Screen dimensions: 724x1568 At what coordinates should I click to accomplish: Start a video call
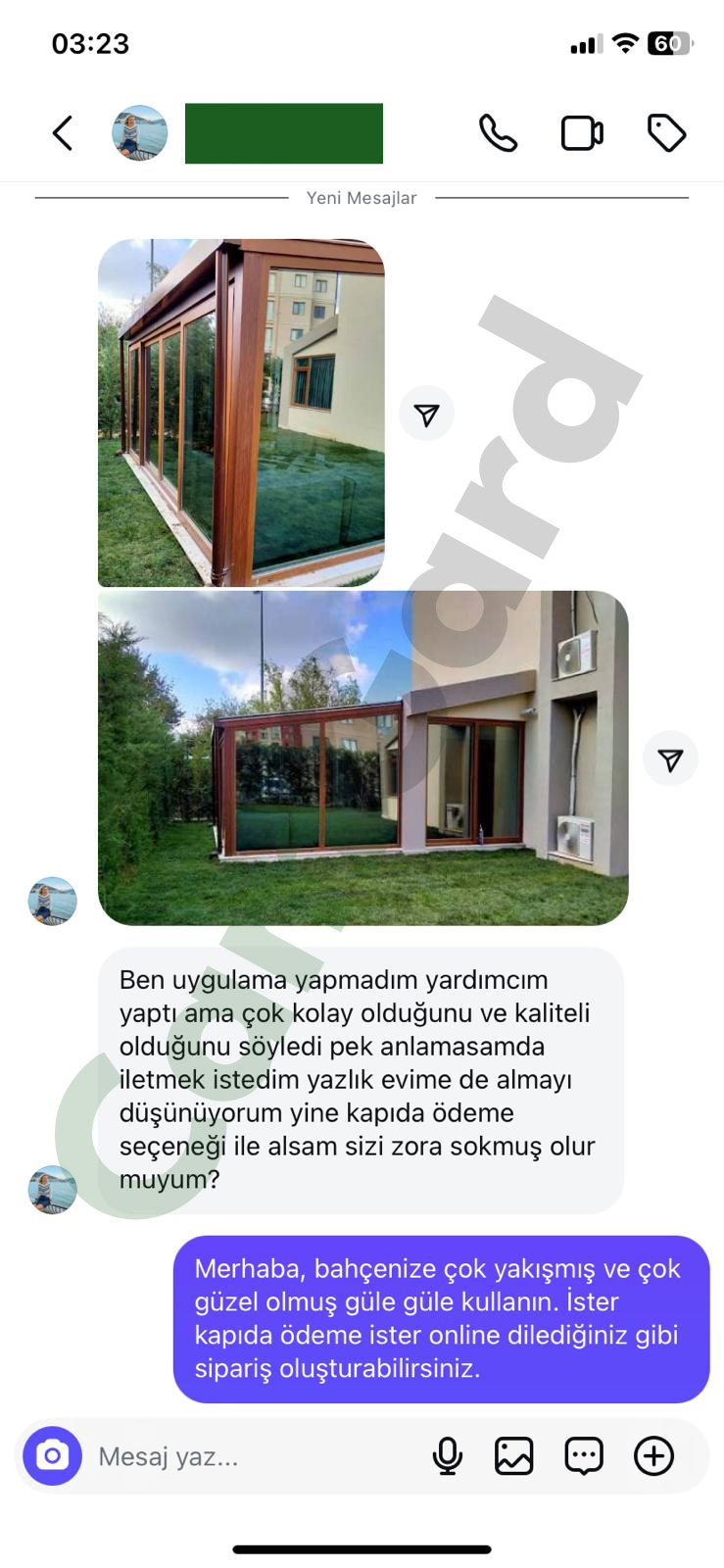coord(582,133)
